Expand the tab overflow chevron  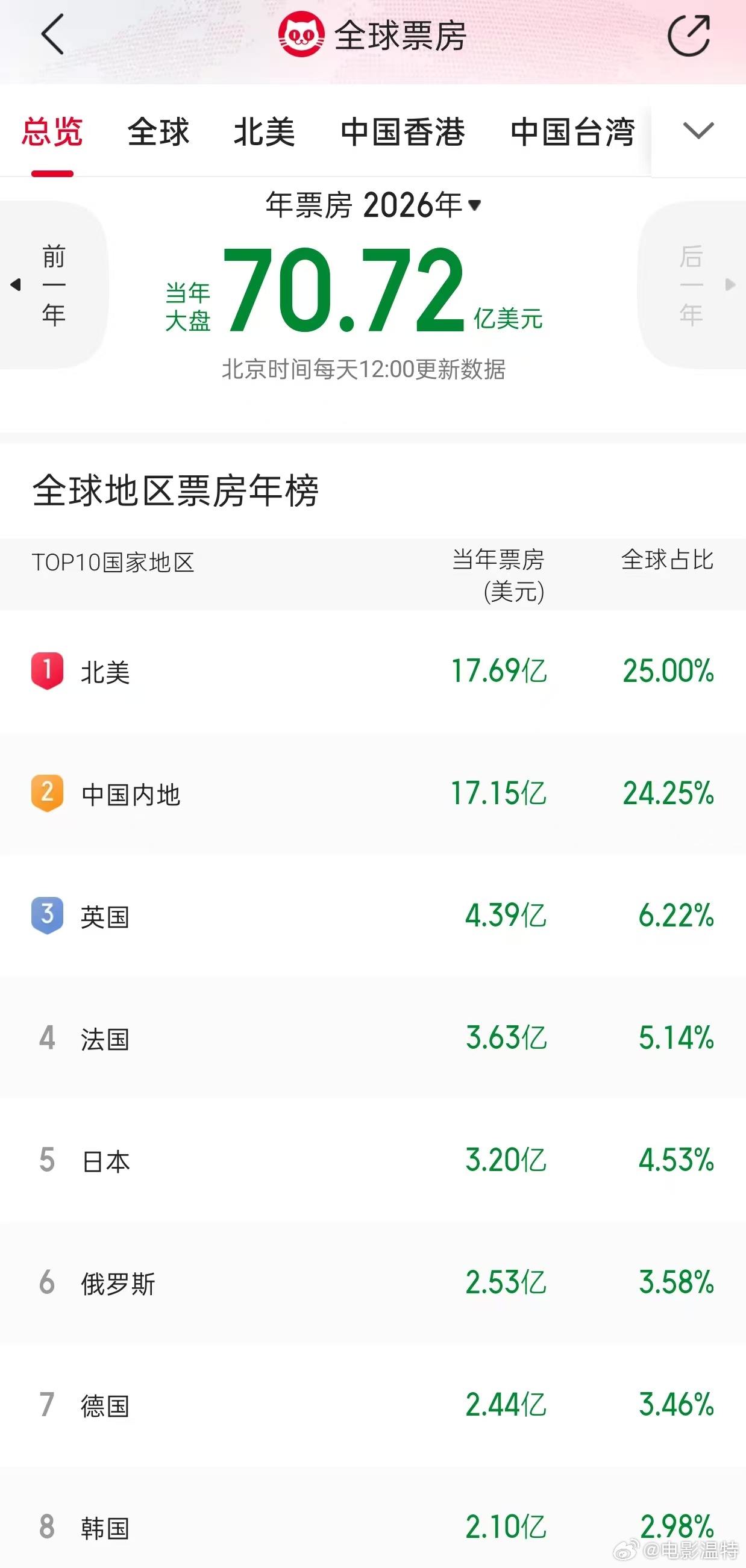698,131
